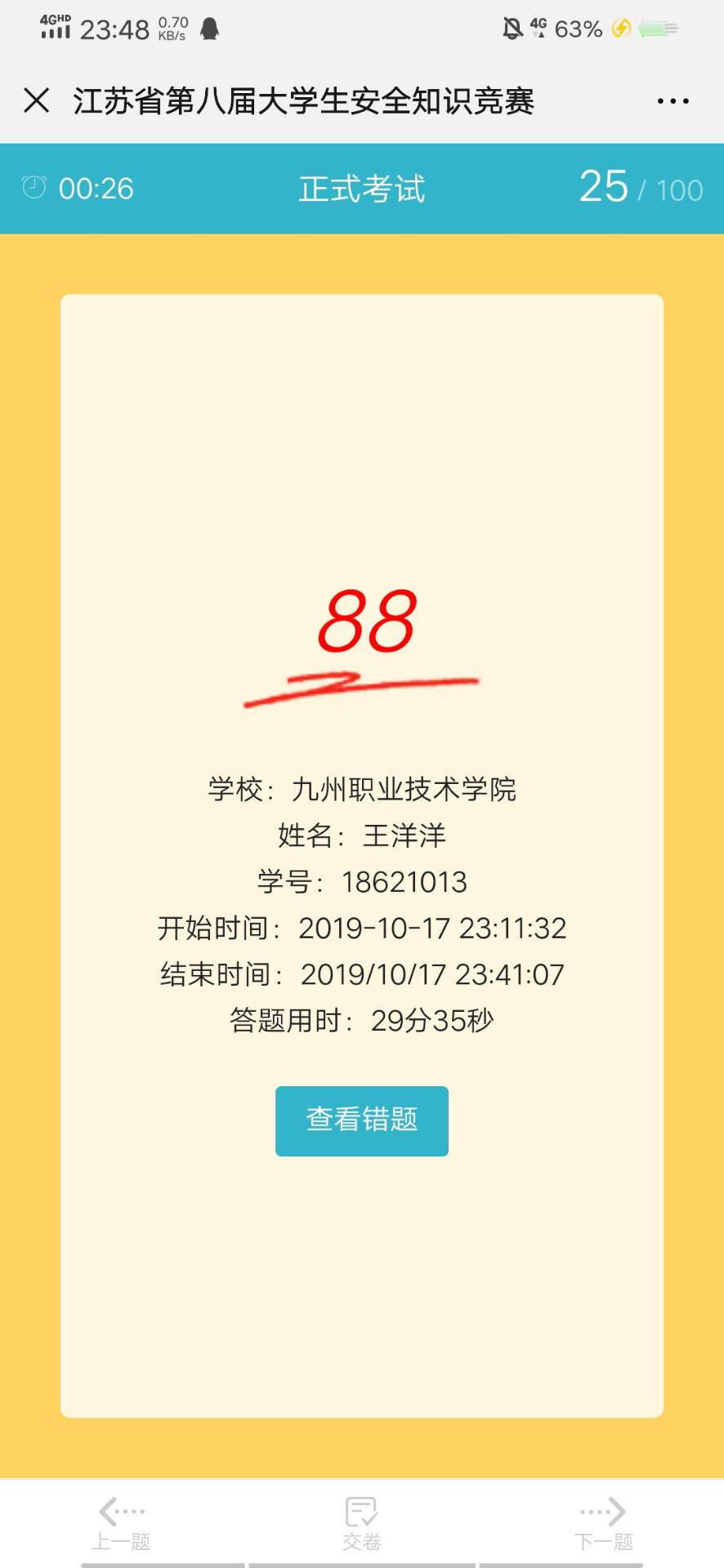Tap the 查看错题 button
This screenshot has width=724, height=1568.
[361, 1120]
